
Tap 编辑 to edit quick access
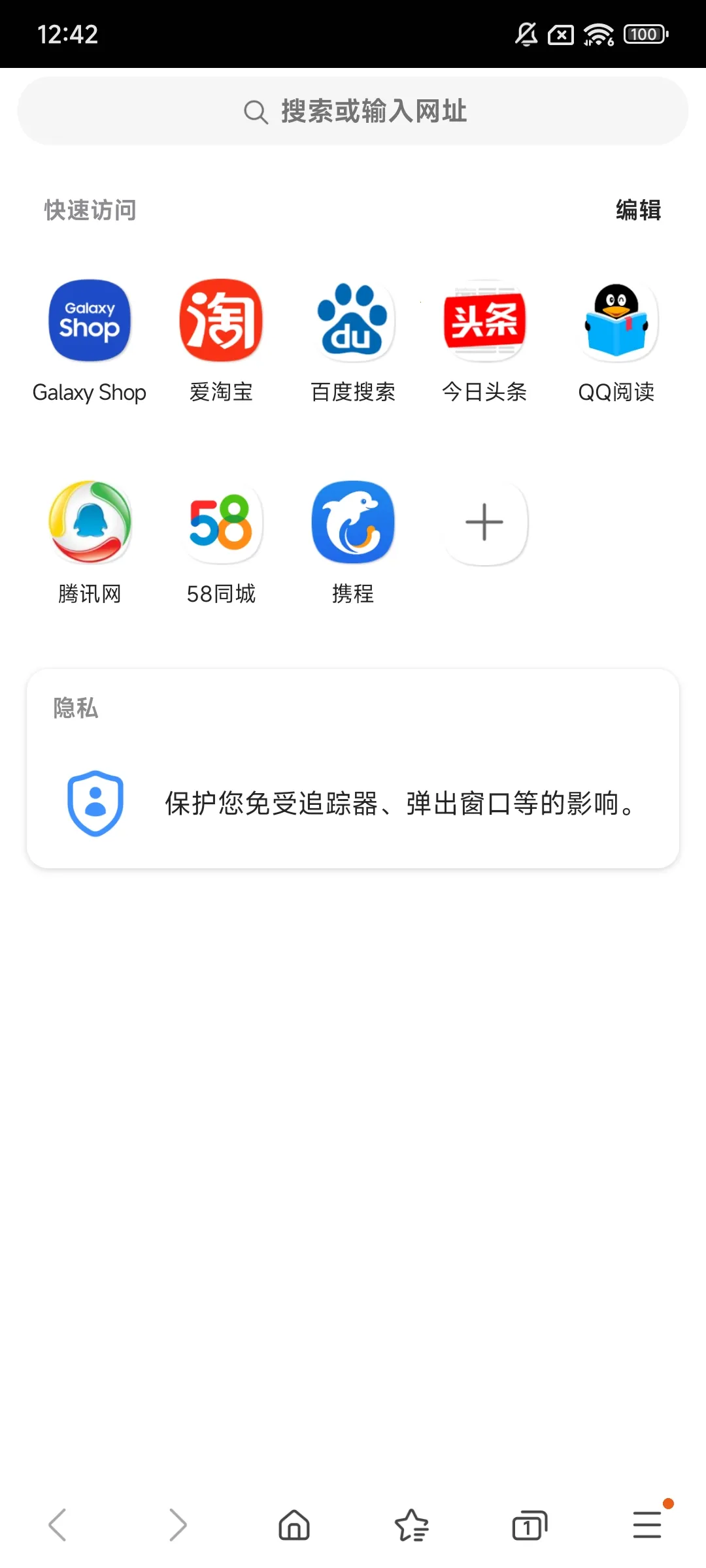click(x=638, y=210)
